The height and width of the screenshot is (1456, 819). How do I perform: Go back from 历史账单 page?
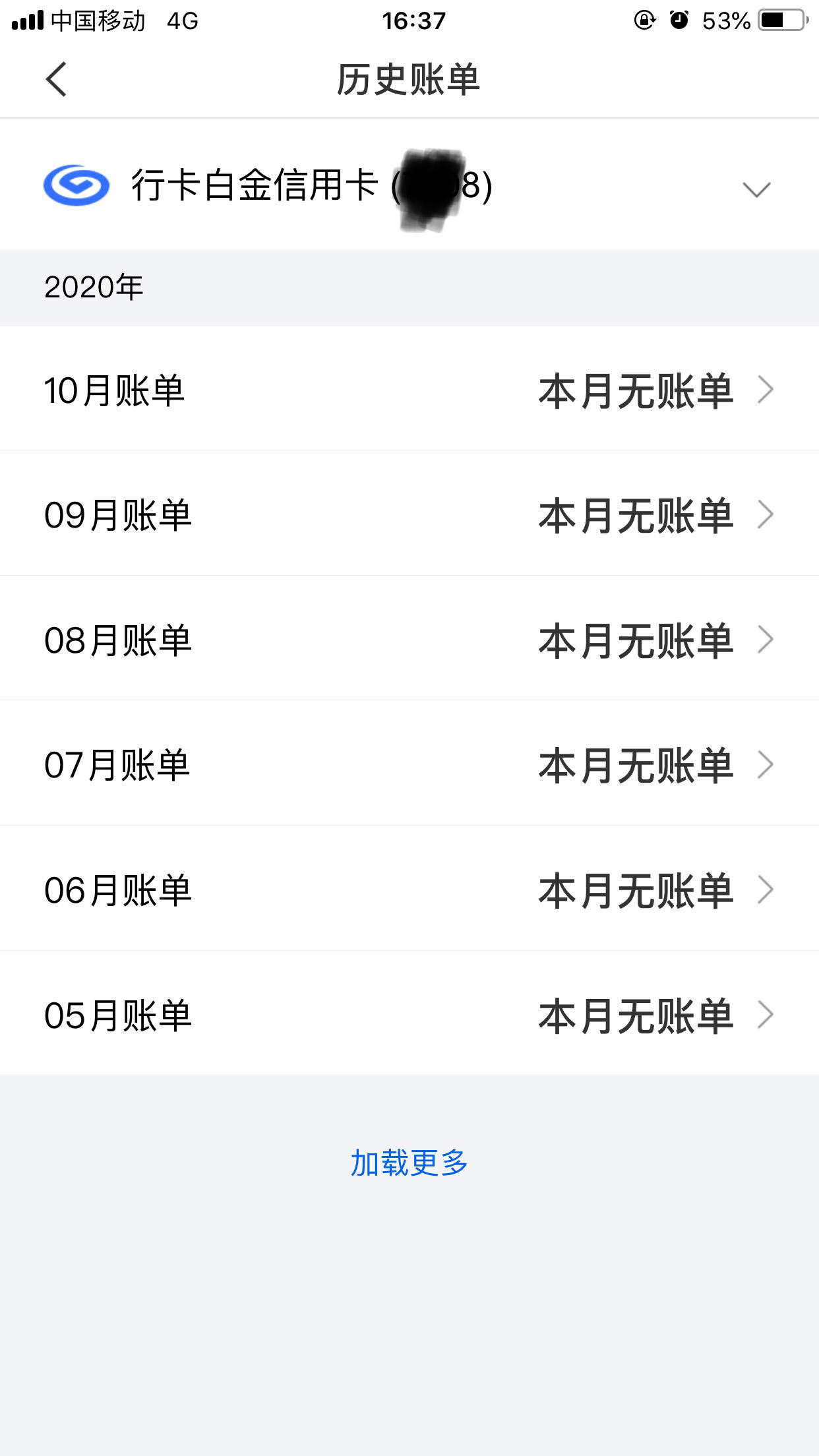click(57, 80)
